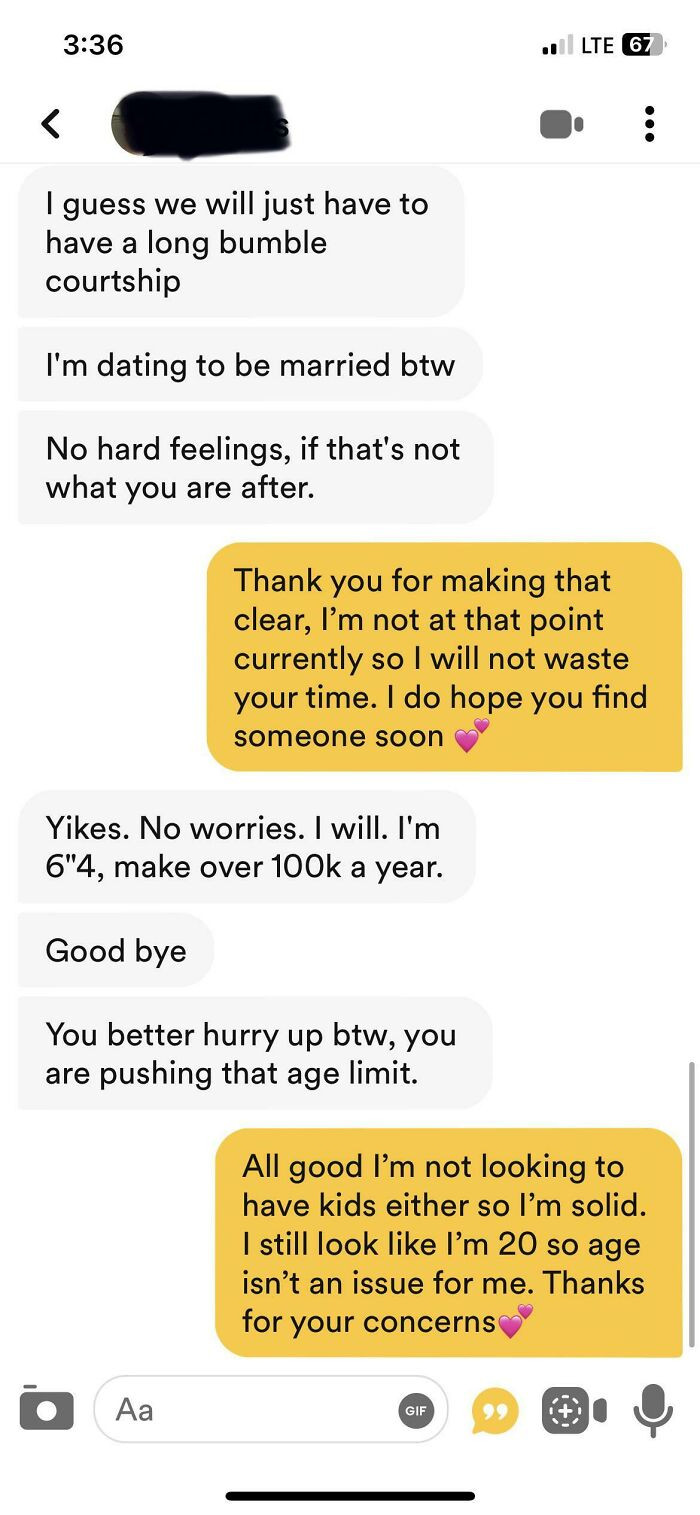Start a video call
Screen dimensions: 700x1515
pyautogui.click(x=561, y=123)
